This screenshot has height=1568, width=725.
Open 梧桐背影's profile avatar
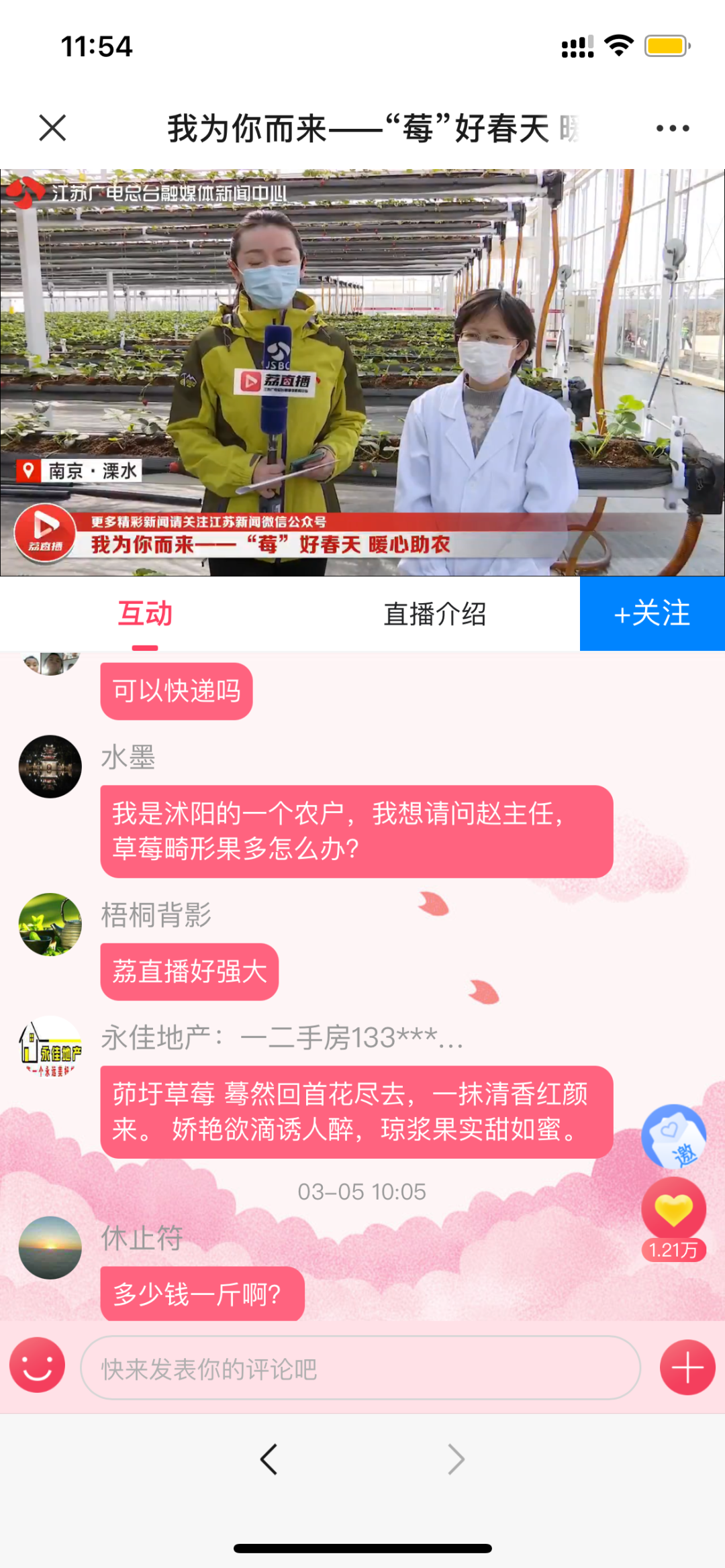50,924
